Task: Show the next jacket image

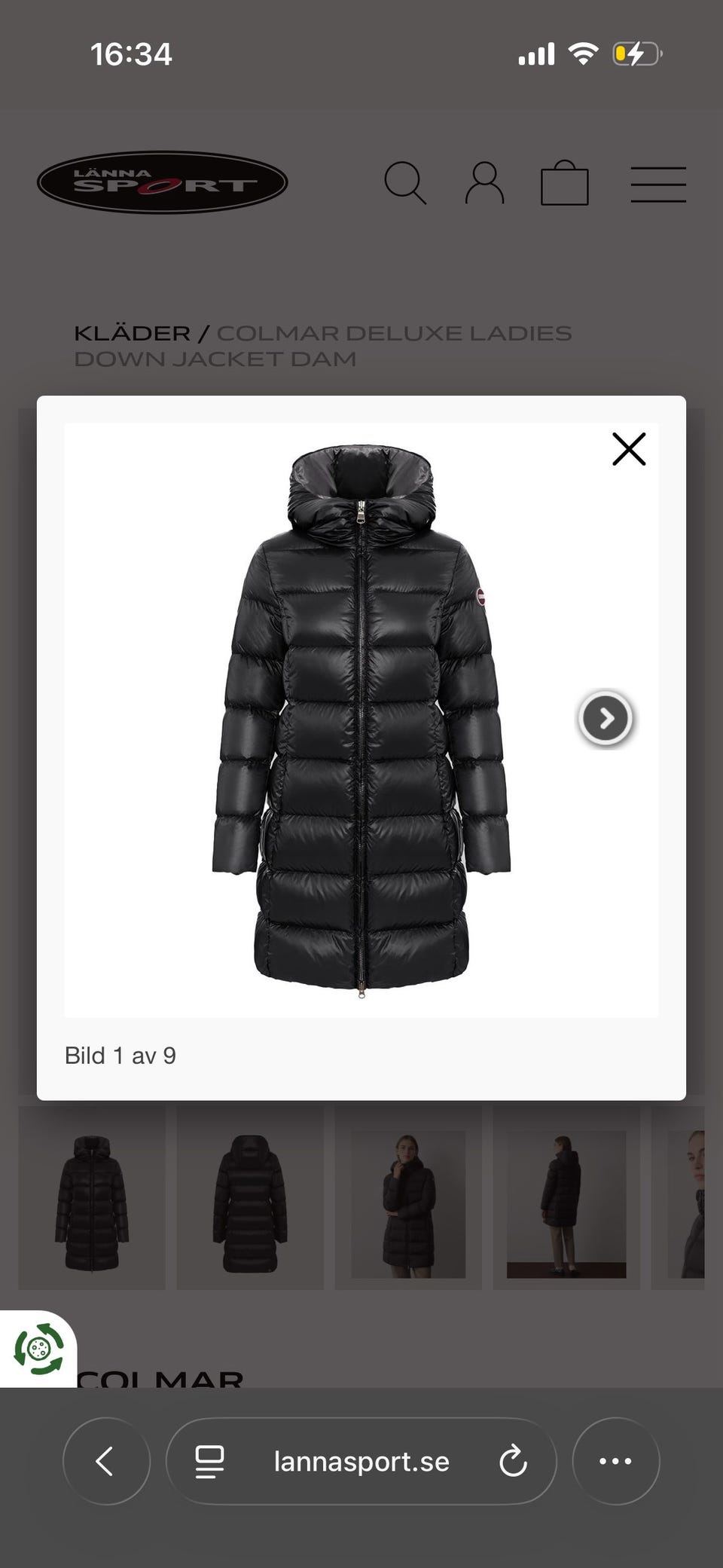Action: tap(606, 719)
